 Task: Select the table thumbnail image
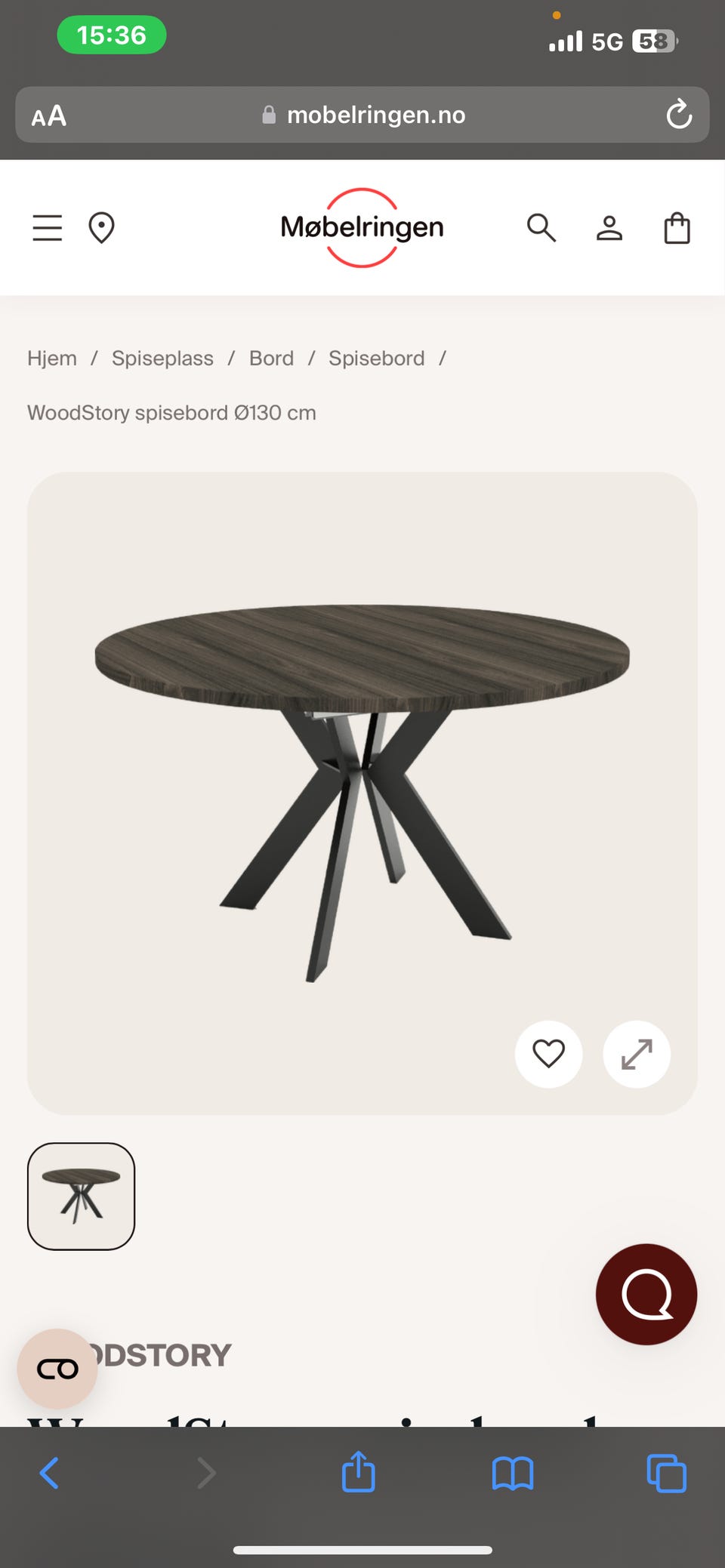(x=82, y=1196)
